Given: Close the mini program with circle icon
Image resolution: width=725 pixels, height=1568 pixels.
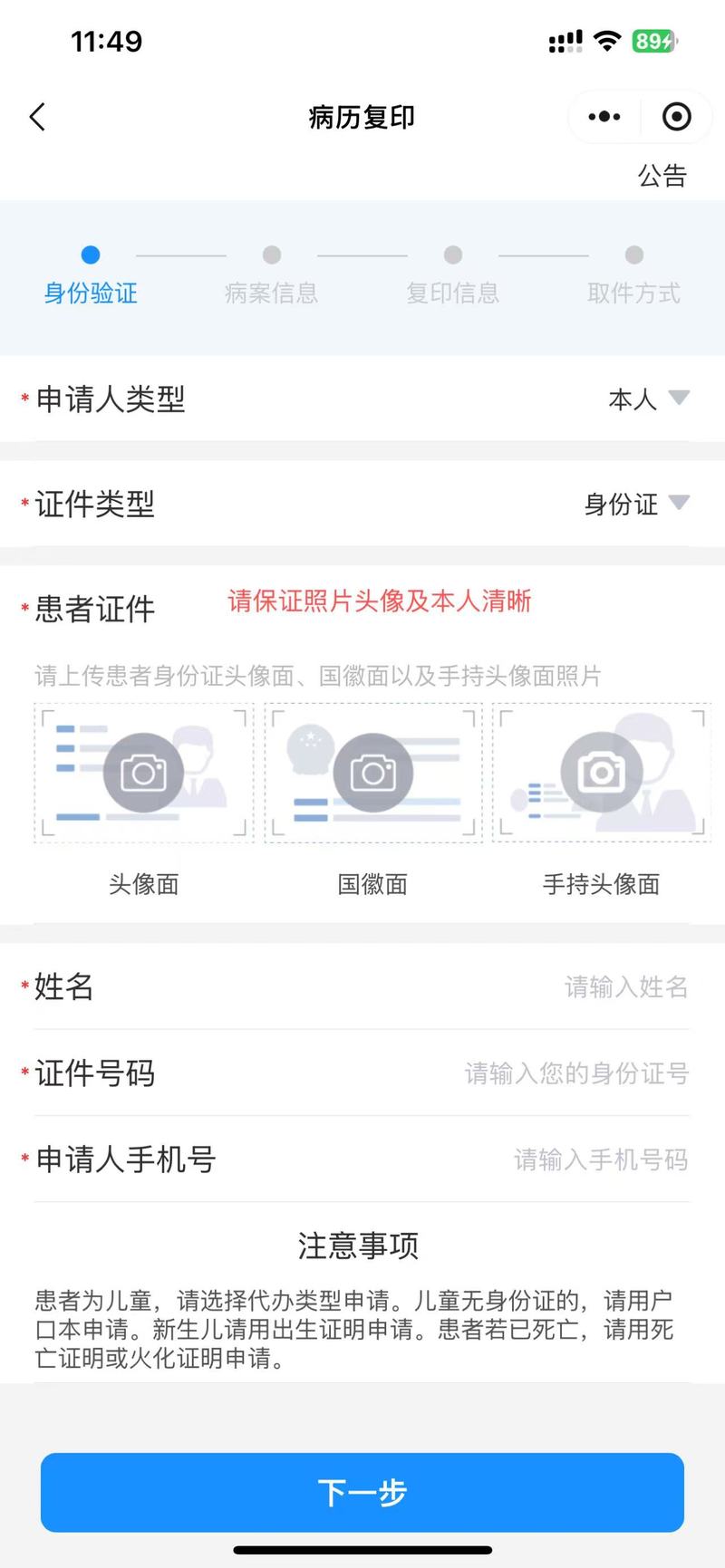Looking at the screenshot, I should pyautogui.click(x=676, y=117).
